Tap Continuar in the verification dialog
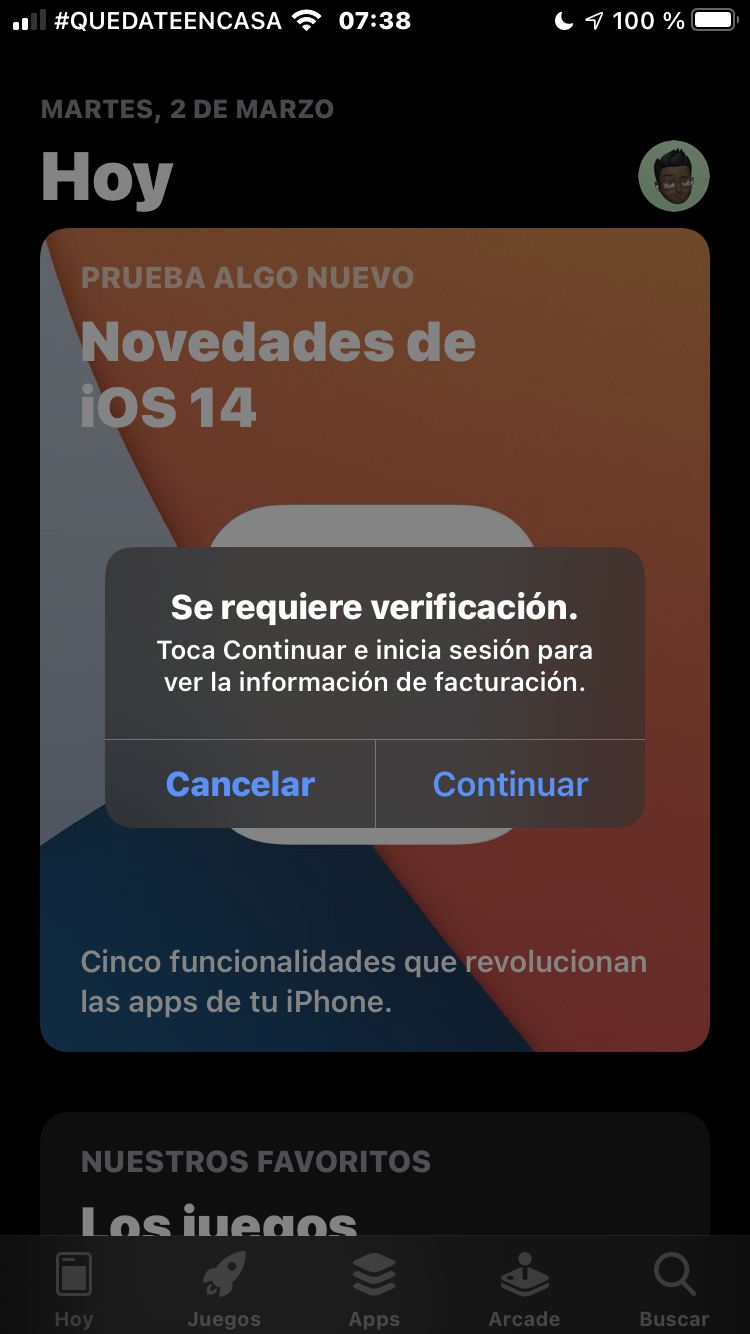Image resolution: width=750 pixels, height=1334 pixels. point(510,784)
